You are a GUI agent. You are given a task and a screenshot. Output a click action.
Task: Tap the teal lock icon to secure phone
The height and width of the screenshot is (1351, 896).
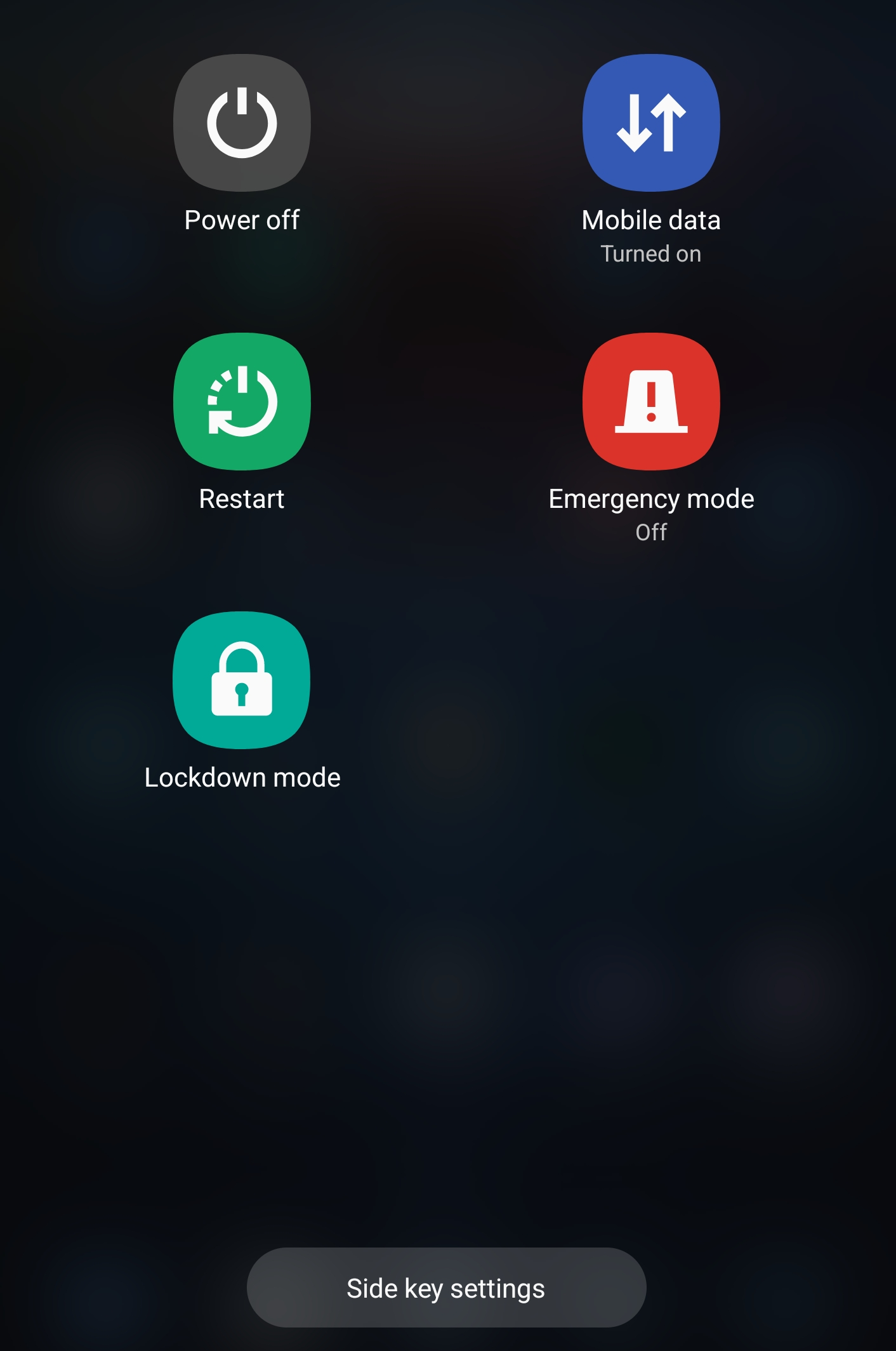(243, 681)
